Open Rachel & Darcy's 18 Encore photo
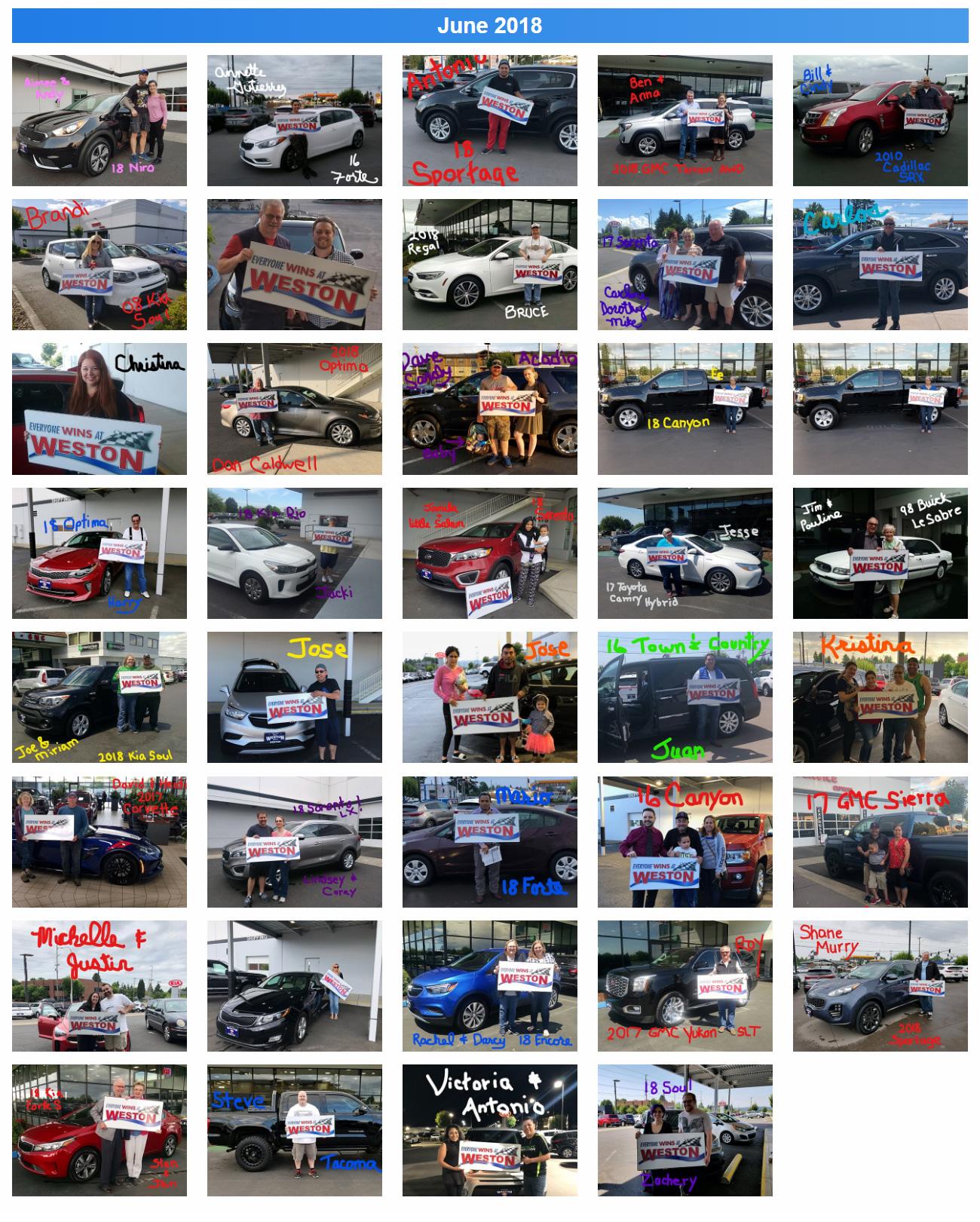Screen dimensions: 980x1222 tap(489, 985)
